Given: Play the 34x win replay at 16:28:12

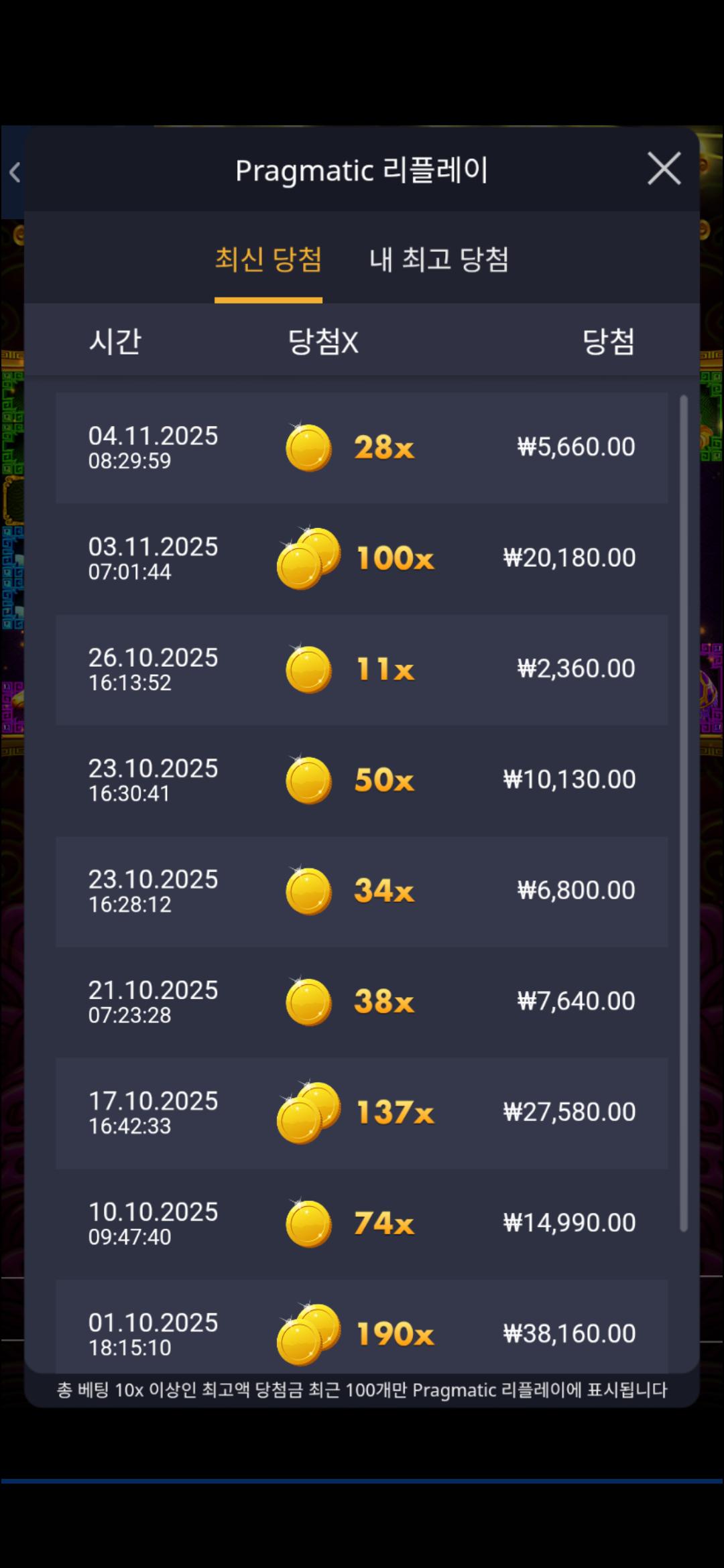Looking at the screenshot, I should [x=361, y=891].
